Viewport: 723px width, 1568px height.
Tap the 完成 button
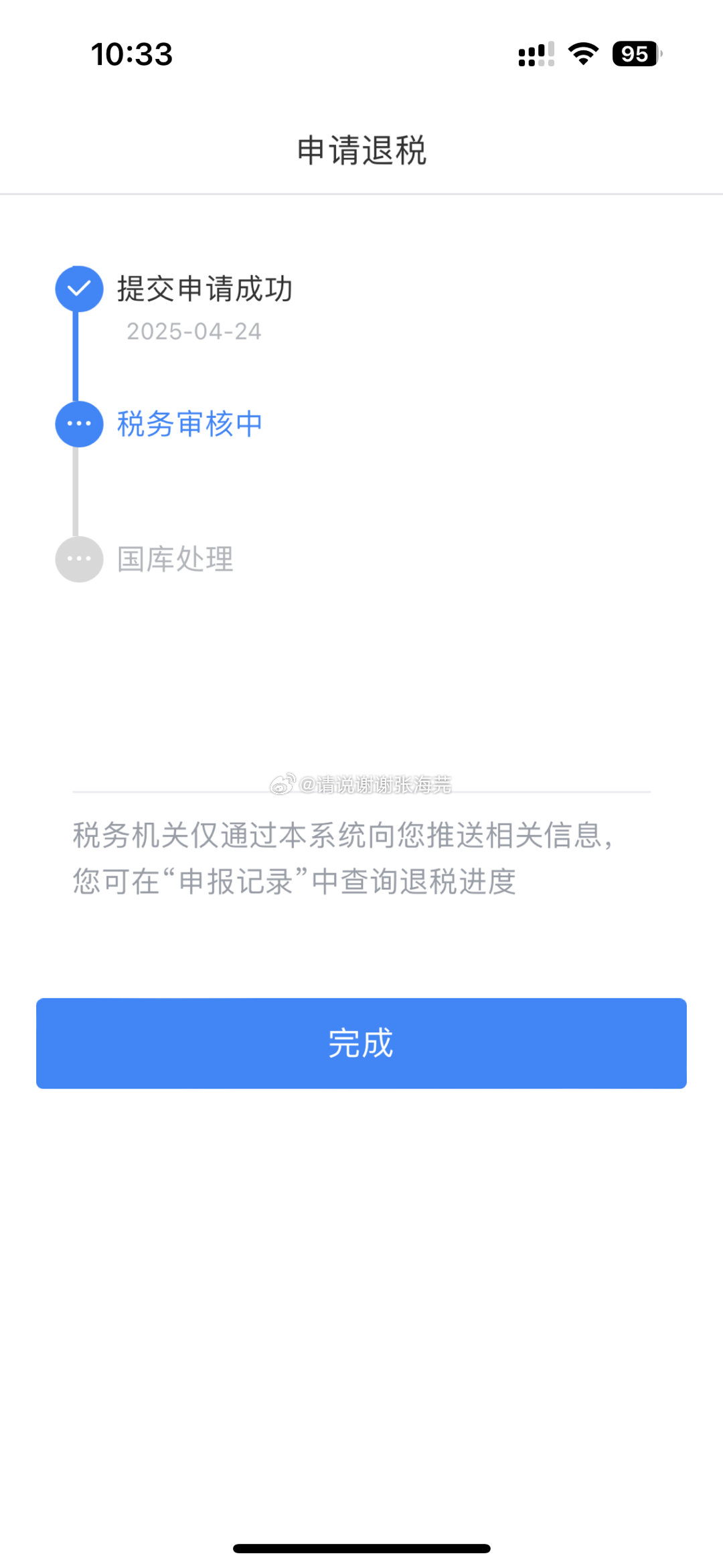click(x=361, y=1043)
